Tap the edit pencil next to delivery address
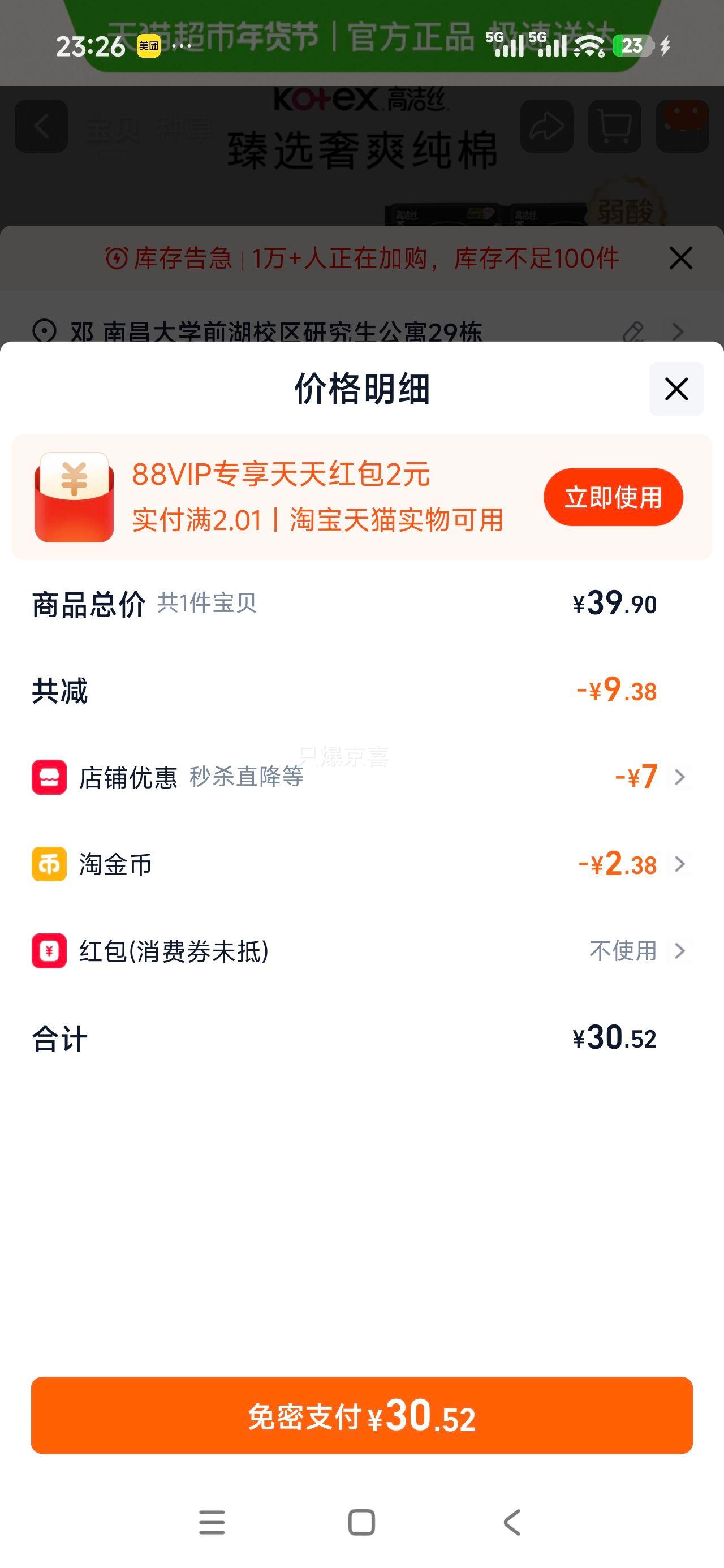The width and height of the screenshot is (724, 1568). click(x=635, y=333)
